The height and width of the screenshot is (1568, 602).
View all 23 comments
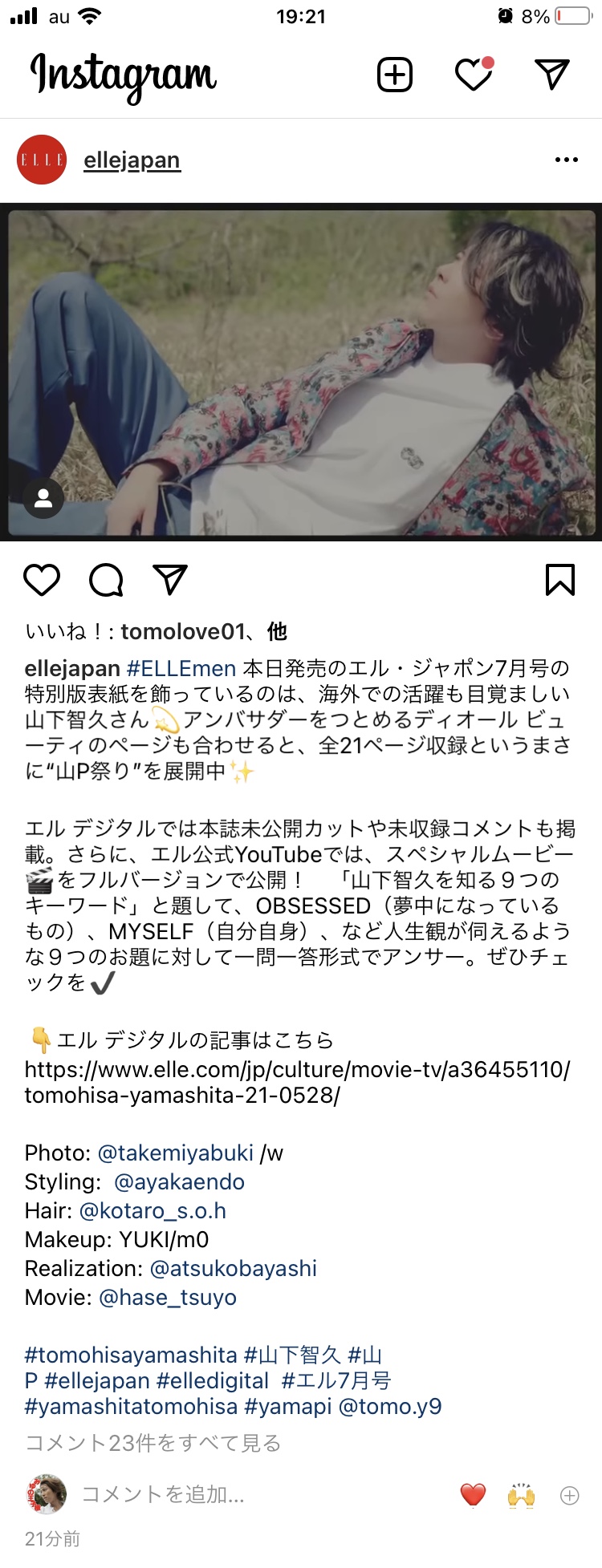pos(153,1443)
